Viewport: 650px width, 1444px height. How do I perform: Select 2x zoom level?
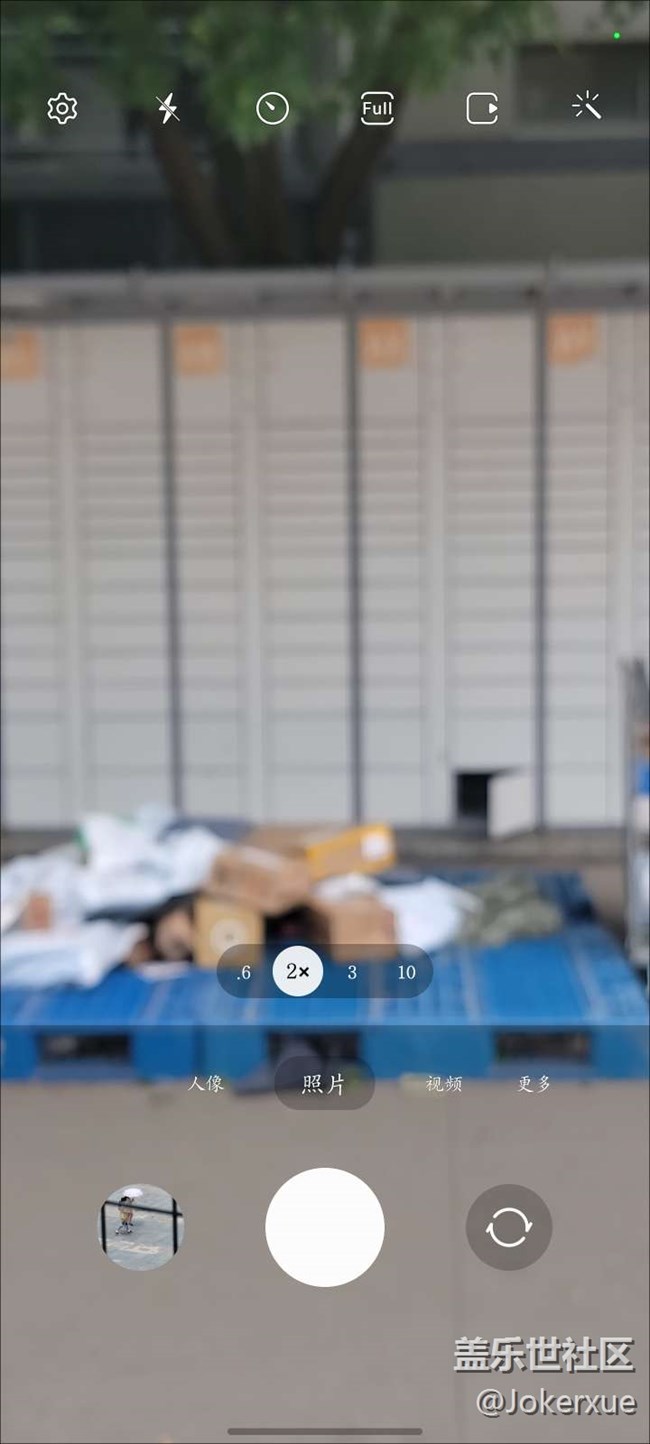pyautogui.click(x=298, y=972)
